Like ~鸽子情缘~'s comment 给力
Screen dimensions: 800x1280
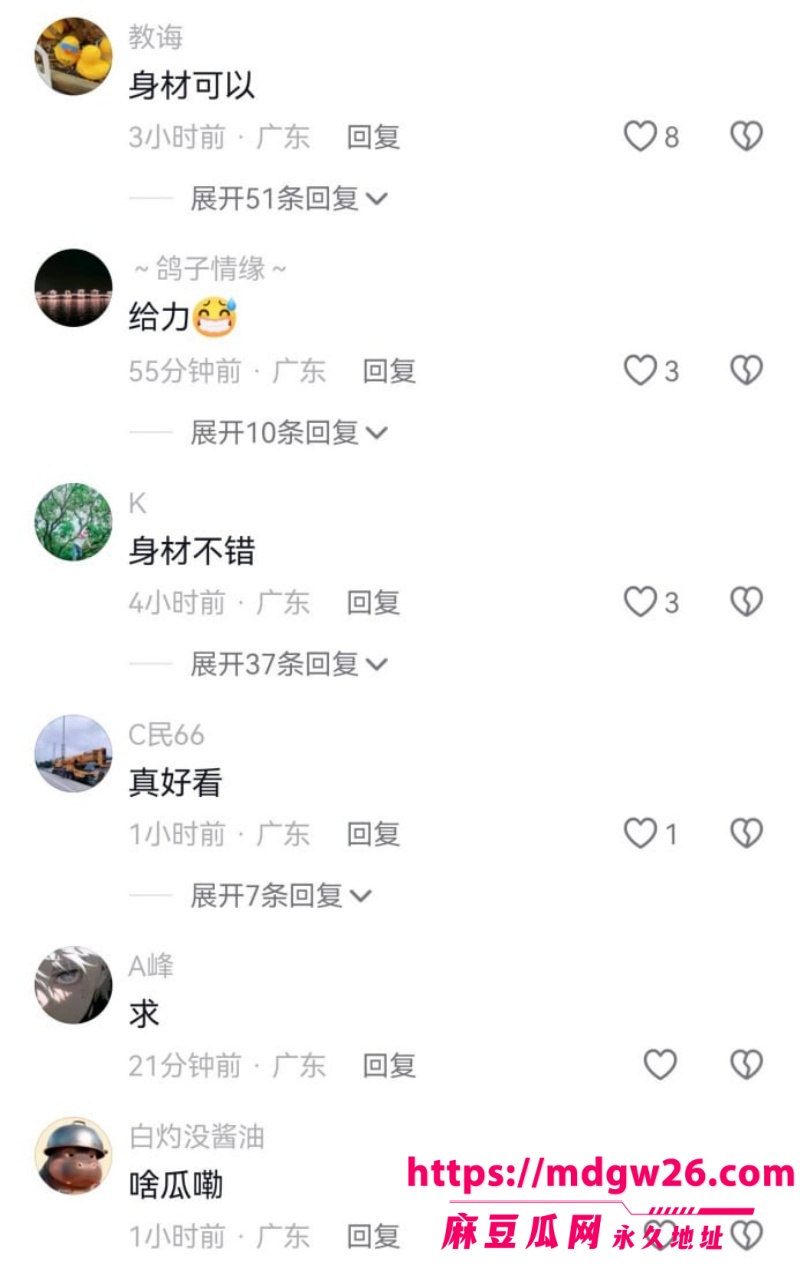[640, 371]
